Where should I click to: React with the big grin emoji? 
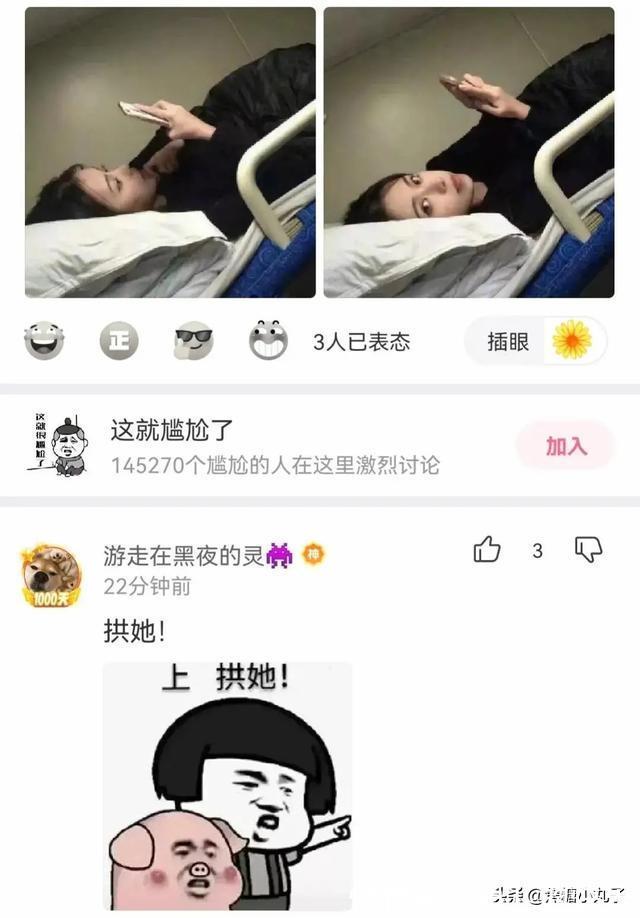(268, 341)
